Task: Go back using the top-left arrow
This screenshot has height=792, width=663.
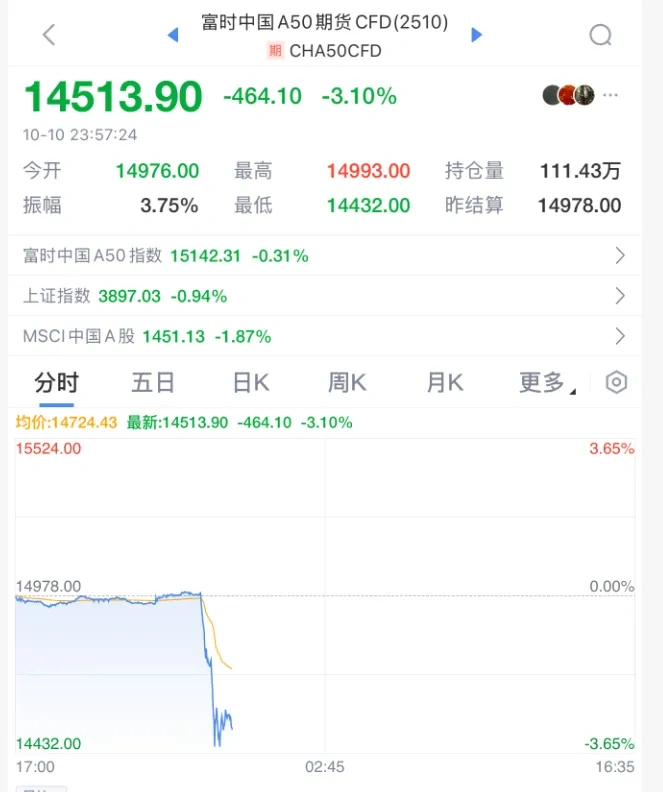Action: coord(49,35)
